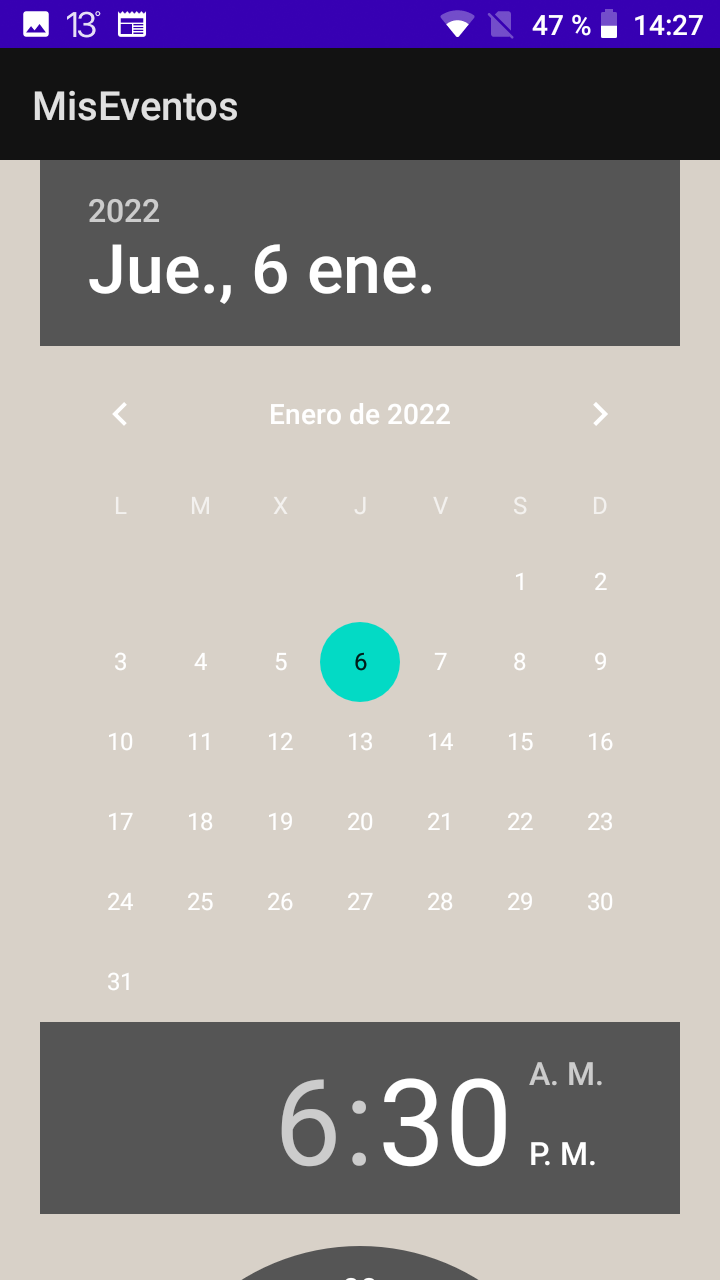The width and height of the screenshot is (720, 1280).
Task: Select day 10 in the calendar
Action: click(x=120, y=742)
